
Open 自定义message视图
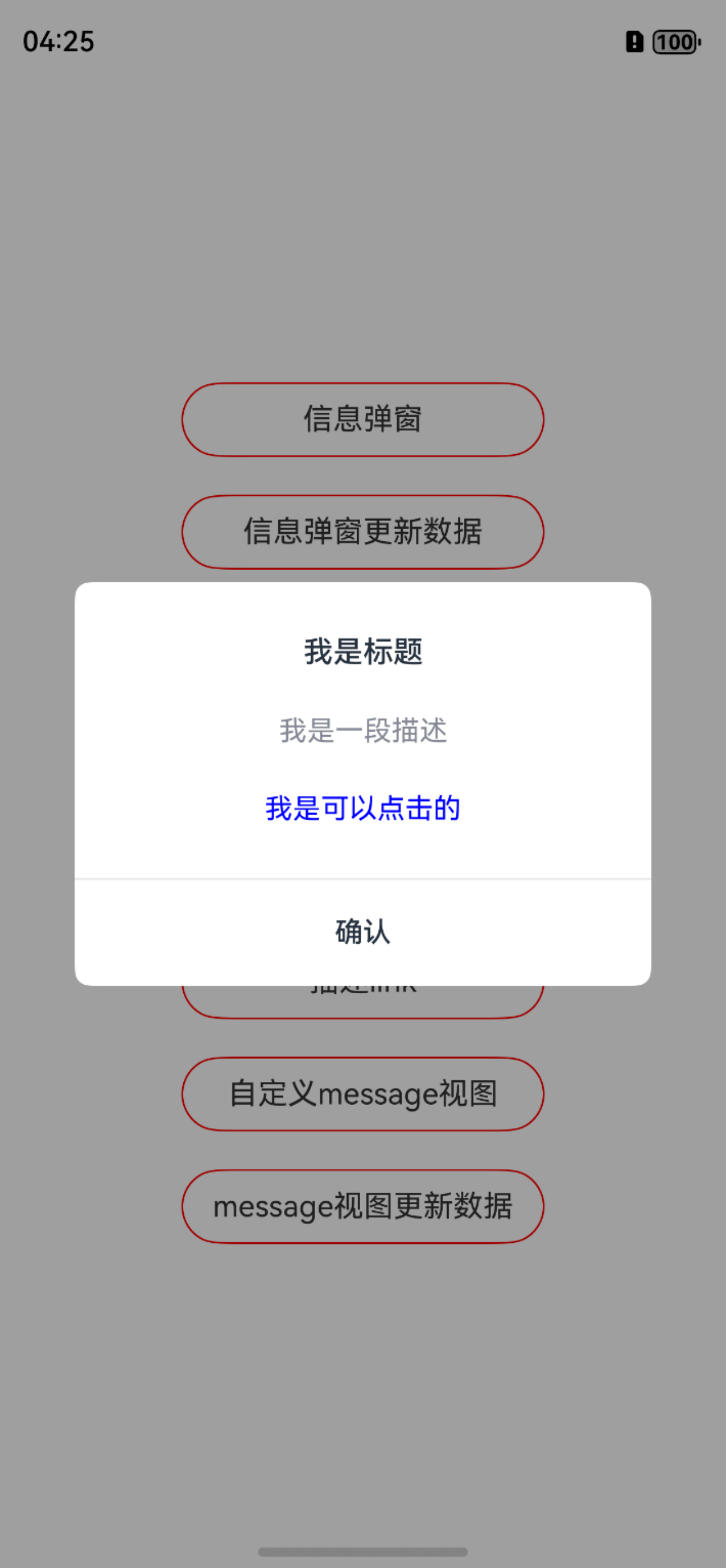[x=362, y=1094]
